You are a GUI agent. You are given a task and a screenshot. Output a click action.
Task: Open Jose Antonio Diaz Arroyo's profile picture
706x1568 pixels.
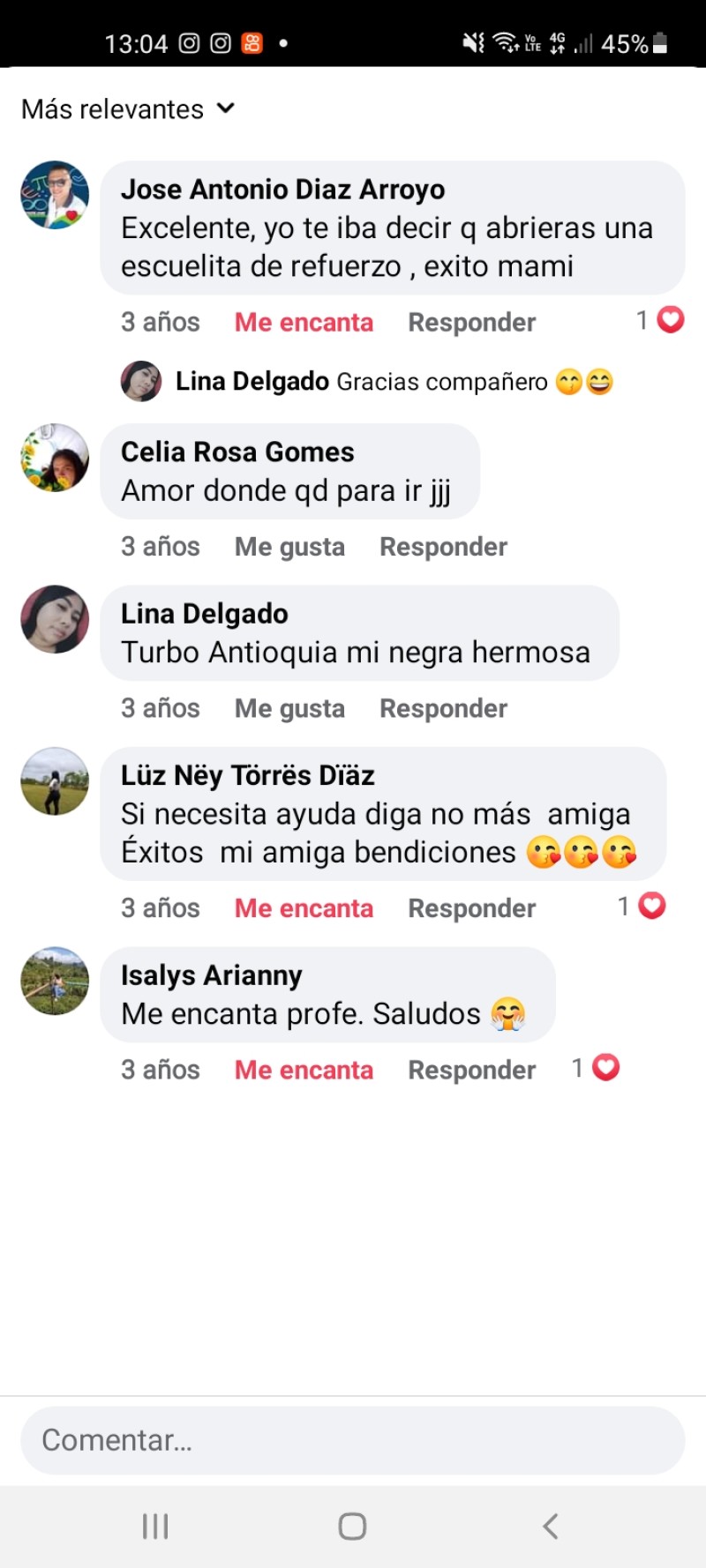tap(55, 195)
